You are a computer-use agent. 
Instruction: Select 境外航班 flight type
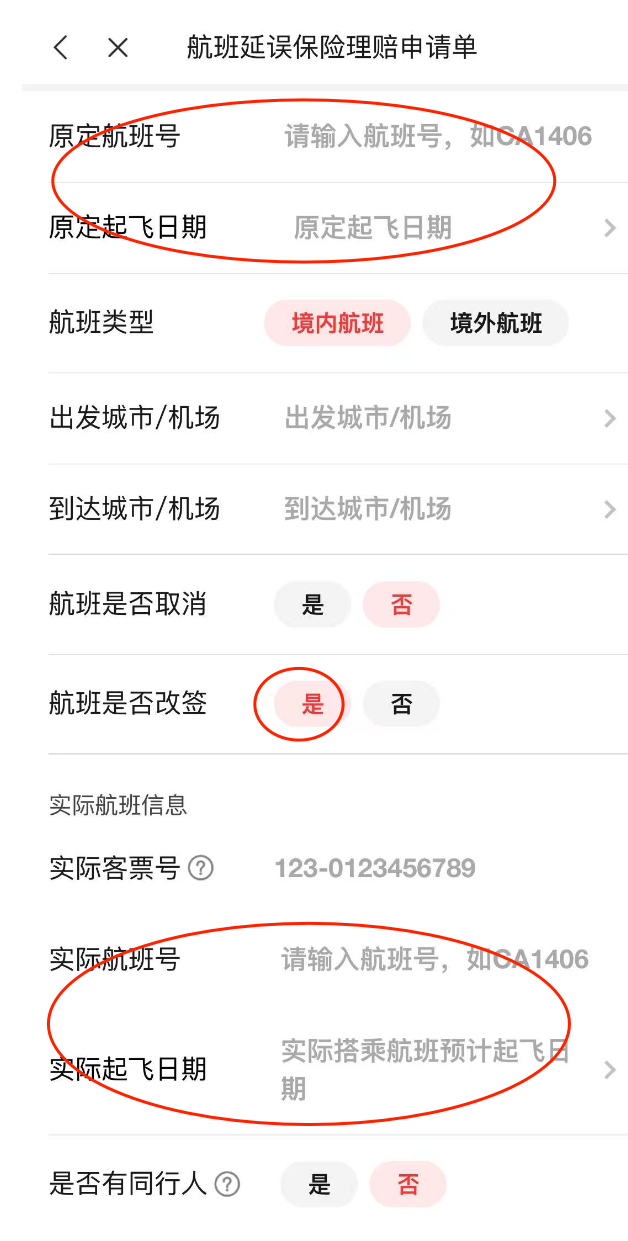click(x=496, y=323)
